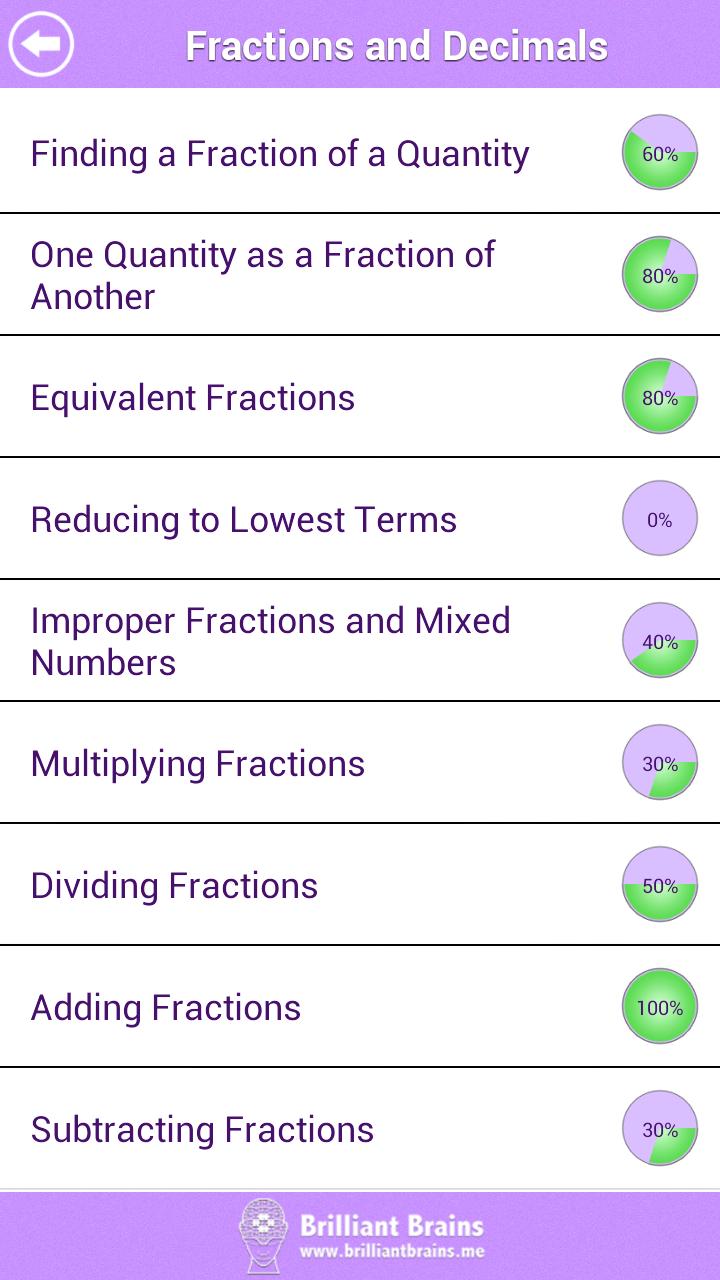Screen dimensions: 720x1280
Task: Start Reducing to Lowest Terms
Action: (x=243, y=519)
